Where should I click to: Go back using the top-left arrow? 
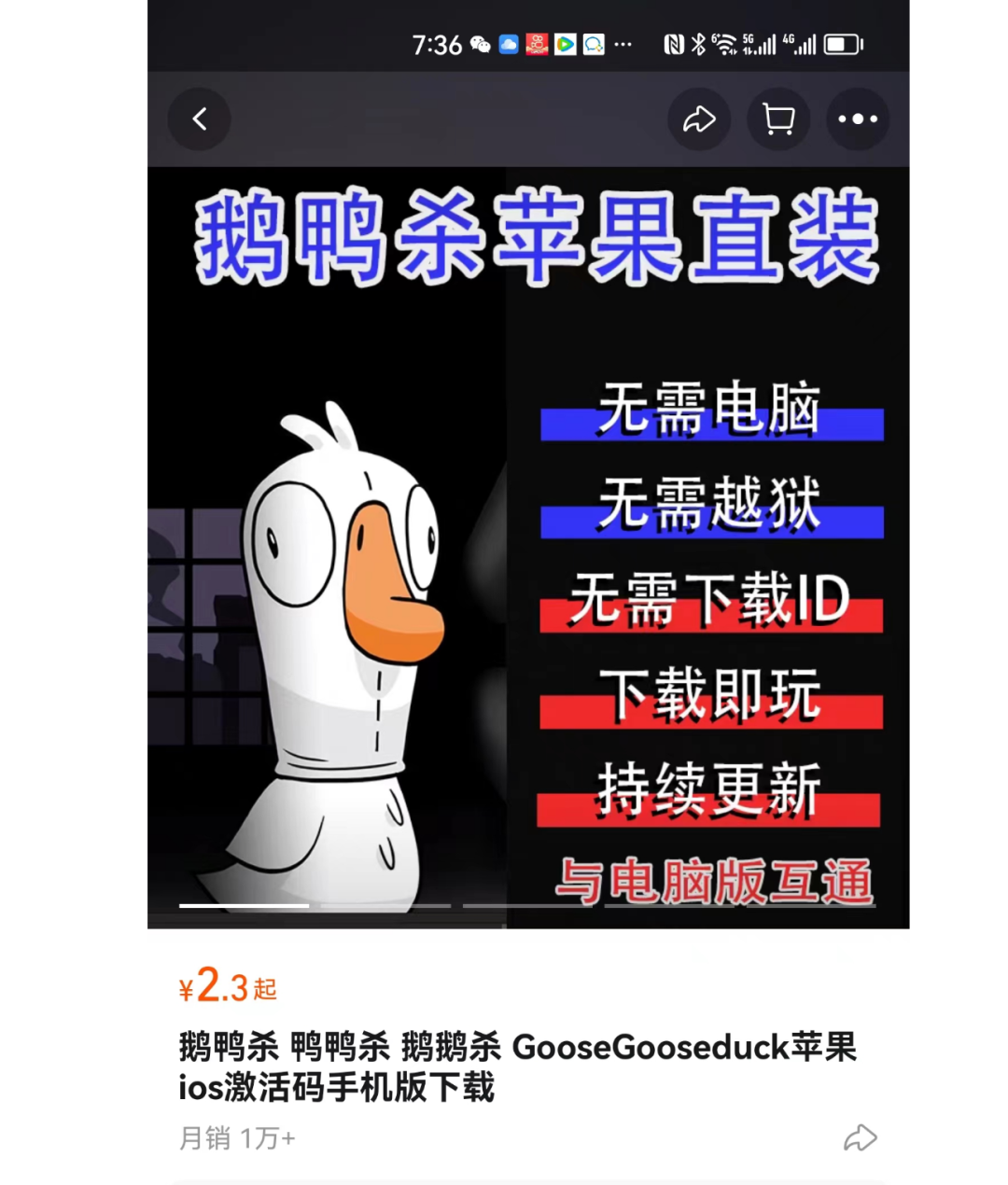(x=199, y=119)
